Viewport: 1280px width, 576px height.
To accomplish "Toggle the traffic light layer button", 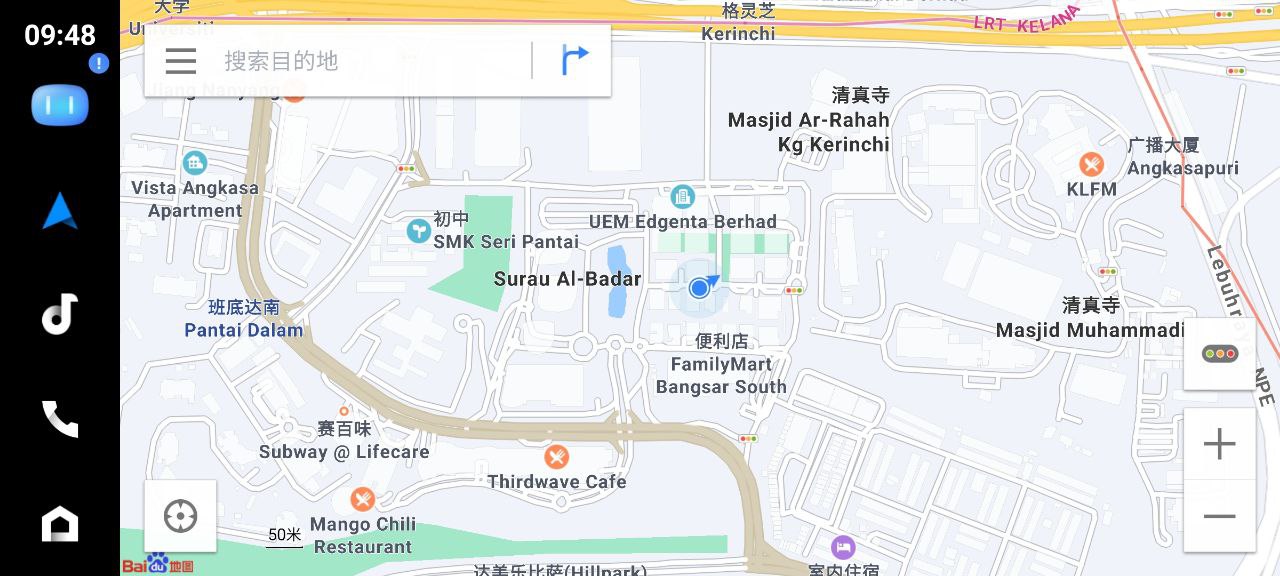I will click(x=1219, y=354).
